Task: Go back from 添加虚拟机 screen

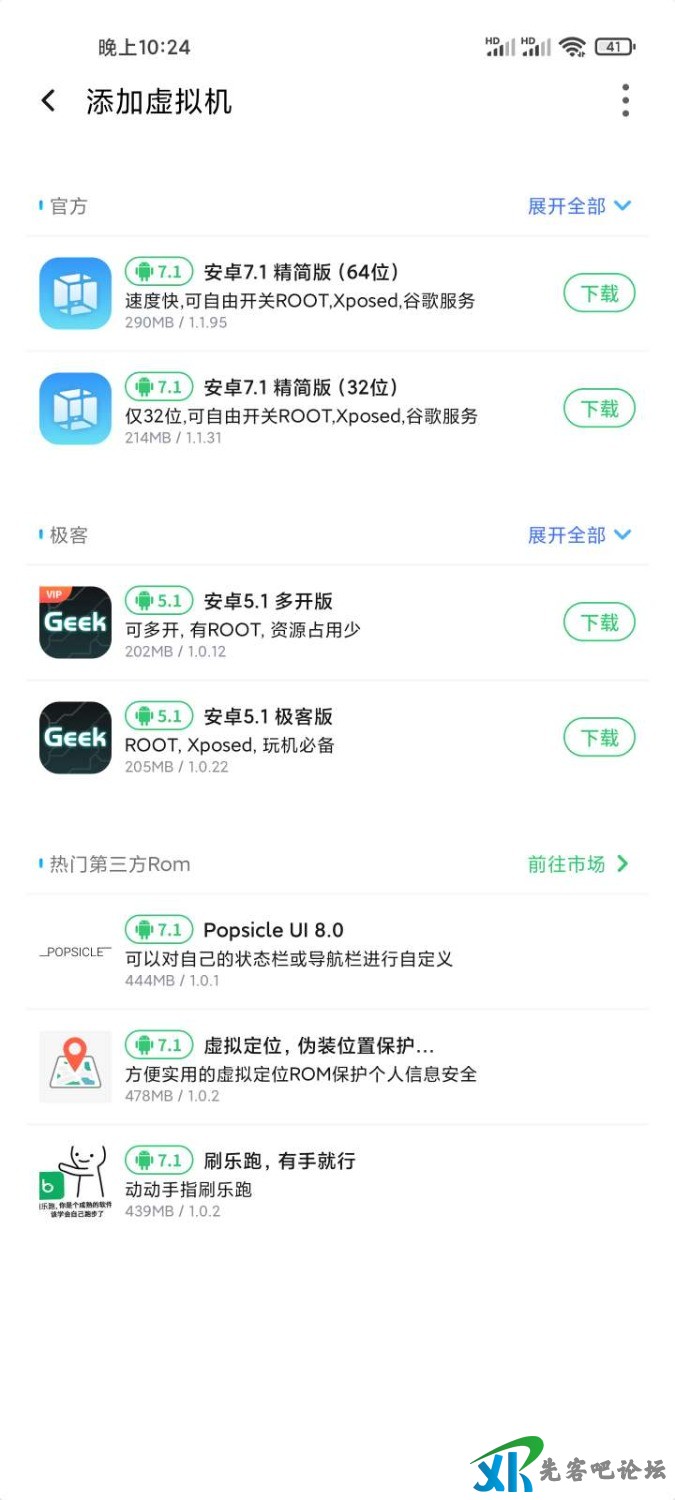Action: pyautogui.click(x=48, y=101)
